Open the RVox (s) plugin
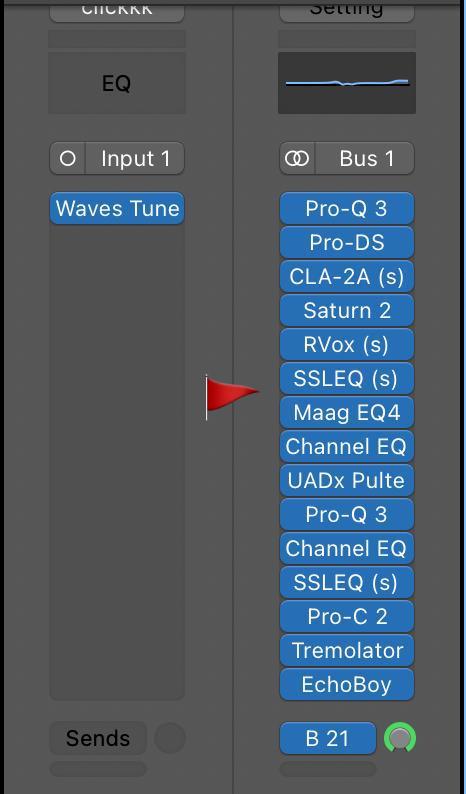Image resolution: width=466 pixels, height=794 pixels. click(x=347, y=344)
